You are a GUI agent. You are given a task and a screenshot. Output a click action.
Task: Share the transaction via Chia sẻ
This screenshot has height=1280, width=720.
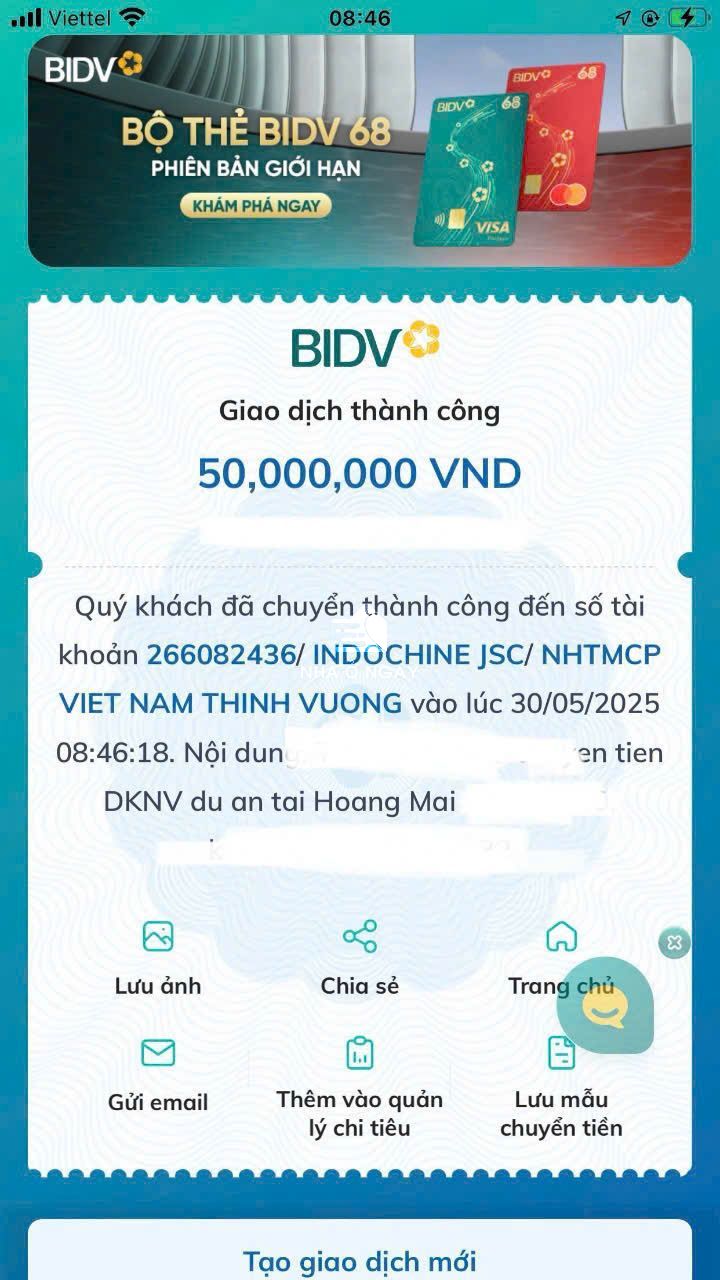pyautogui.click(x=360, y=959)
